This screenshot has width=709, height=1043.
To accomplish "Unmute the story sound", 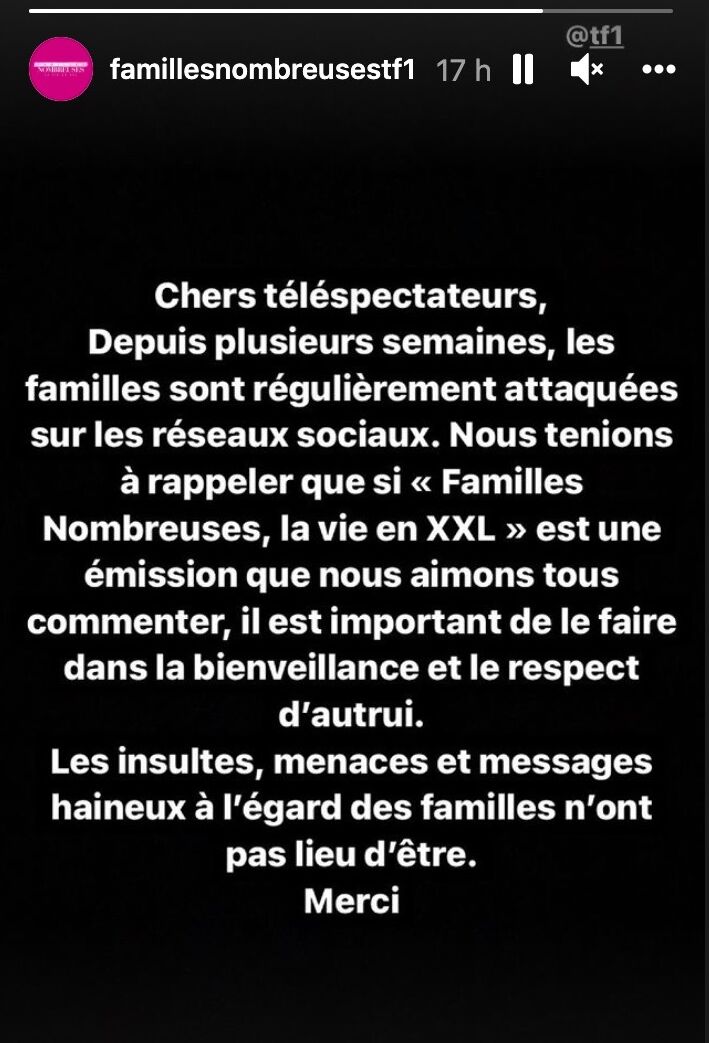I will (586, 69).
